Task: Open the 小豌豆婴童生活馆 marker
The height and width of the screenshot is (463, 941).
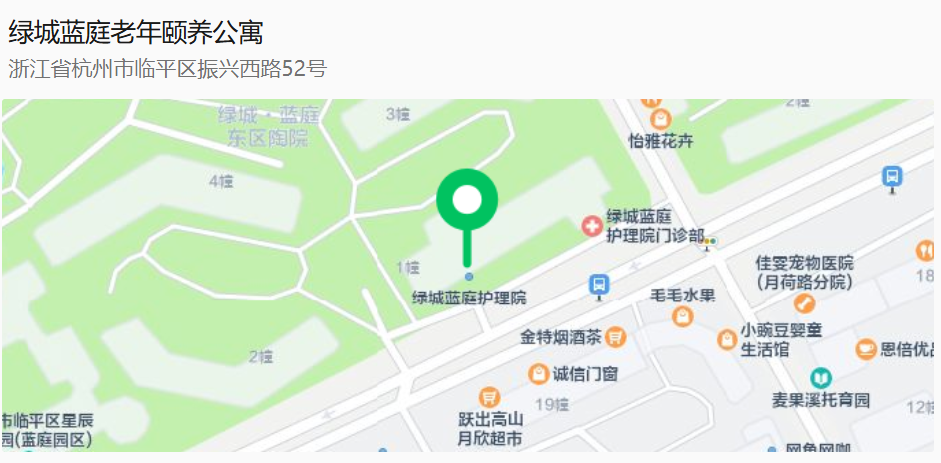Action: [x=726, y=340]
